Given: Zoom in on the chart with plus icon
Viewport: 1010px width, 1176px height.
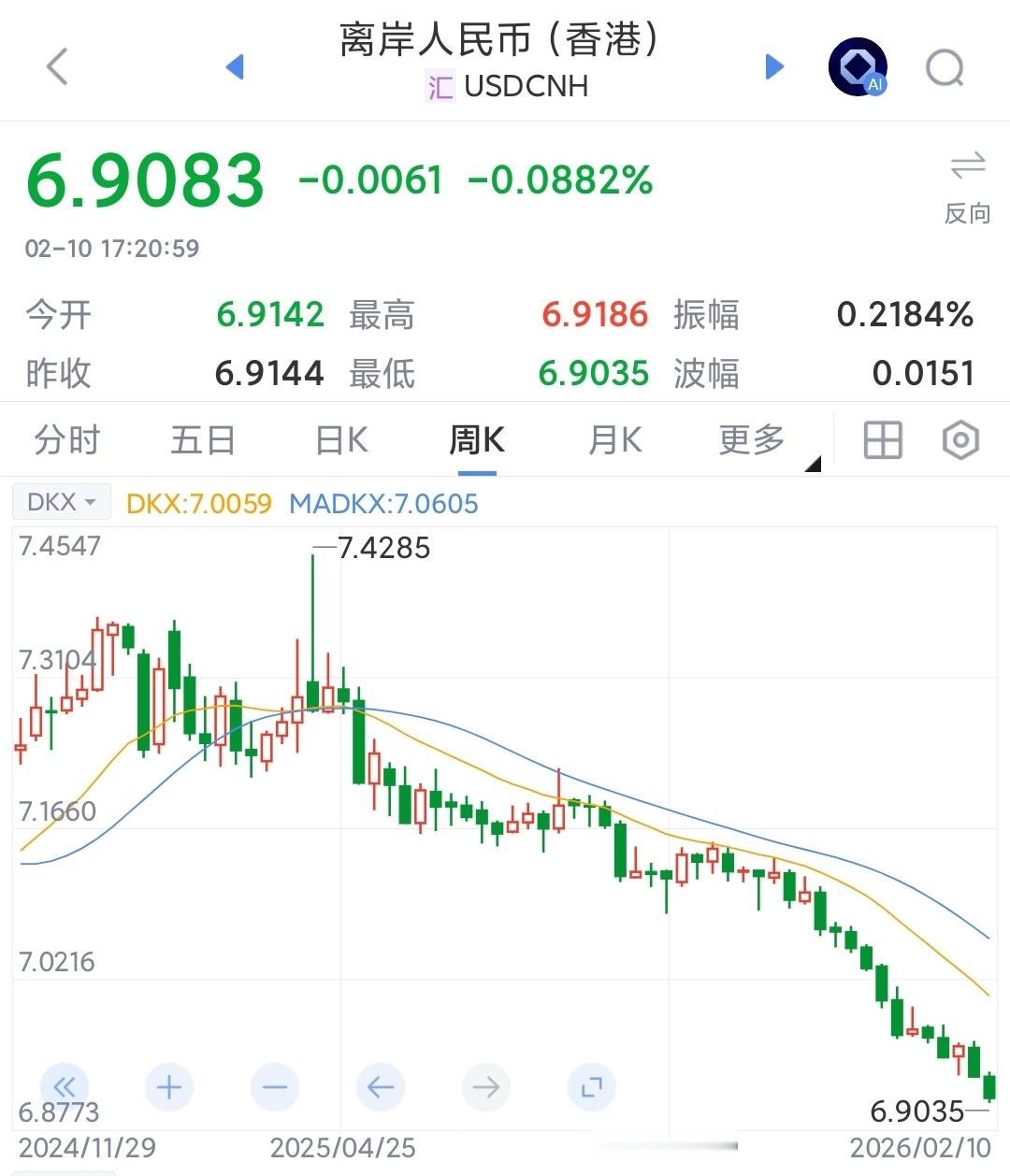Looking at the screenshot, I should [x=169, y=1087].
